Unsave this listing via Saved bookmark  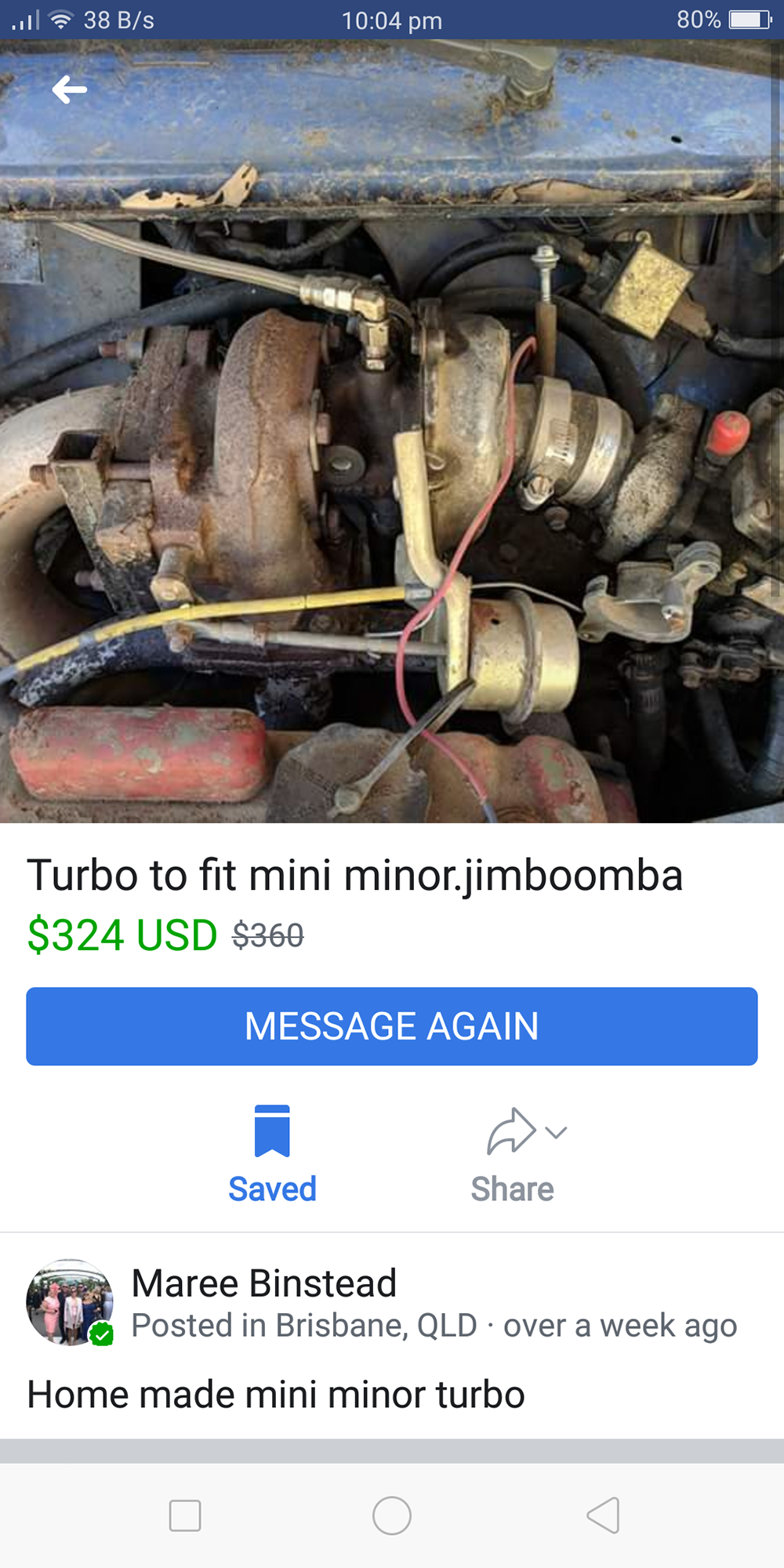[x=272, y=1152]
